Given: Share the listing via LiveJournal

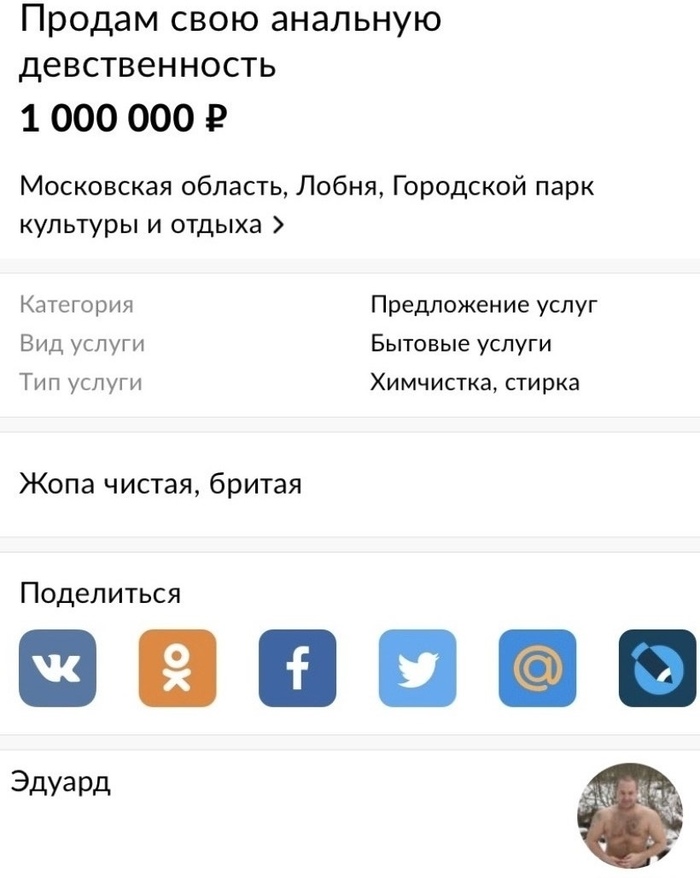Looking at the screenshot, I should click(x=657, y=668).
